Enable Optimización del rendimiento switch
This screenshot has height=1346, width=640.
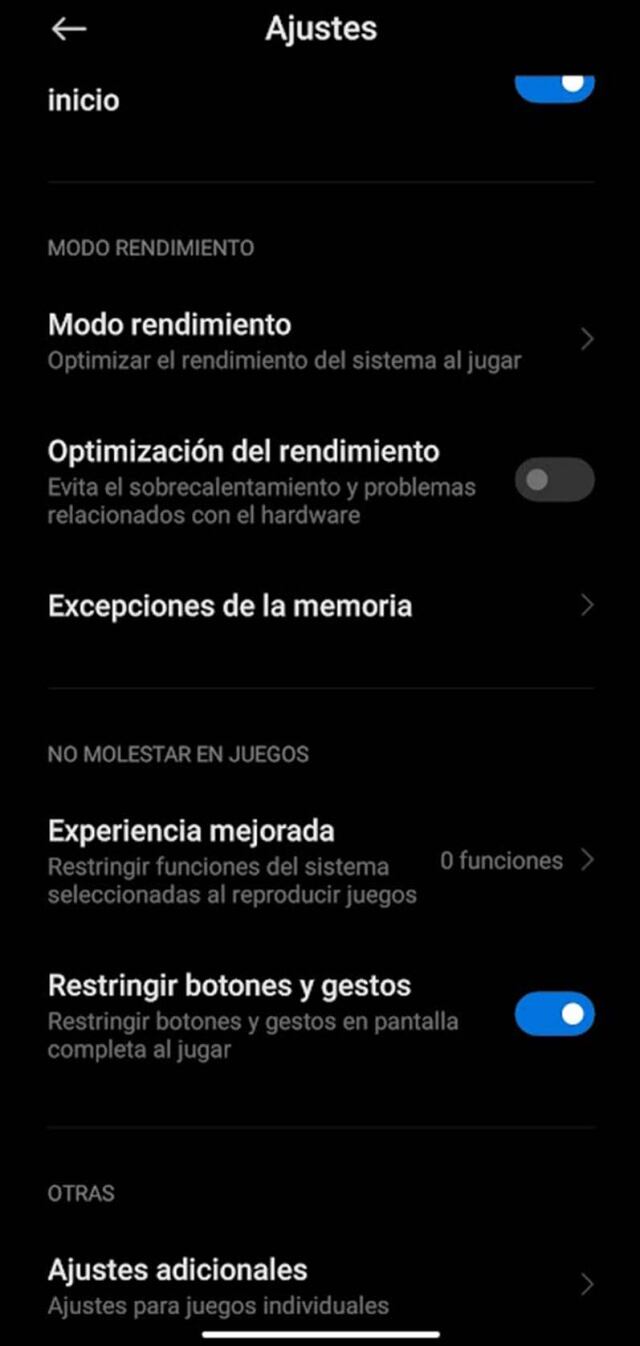[x=554, y=480]
